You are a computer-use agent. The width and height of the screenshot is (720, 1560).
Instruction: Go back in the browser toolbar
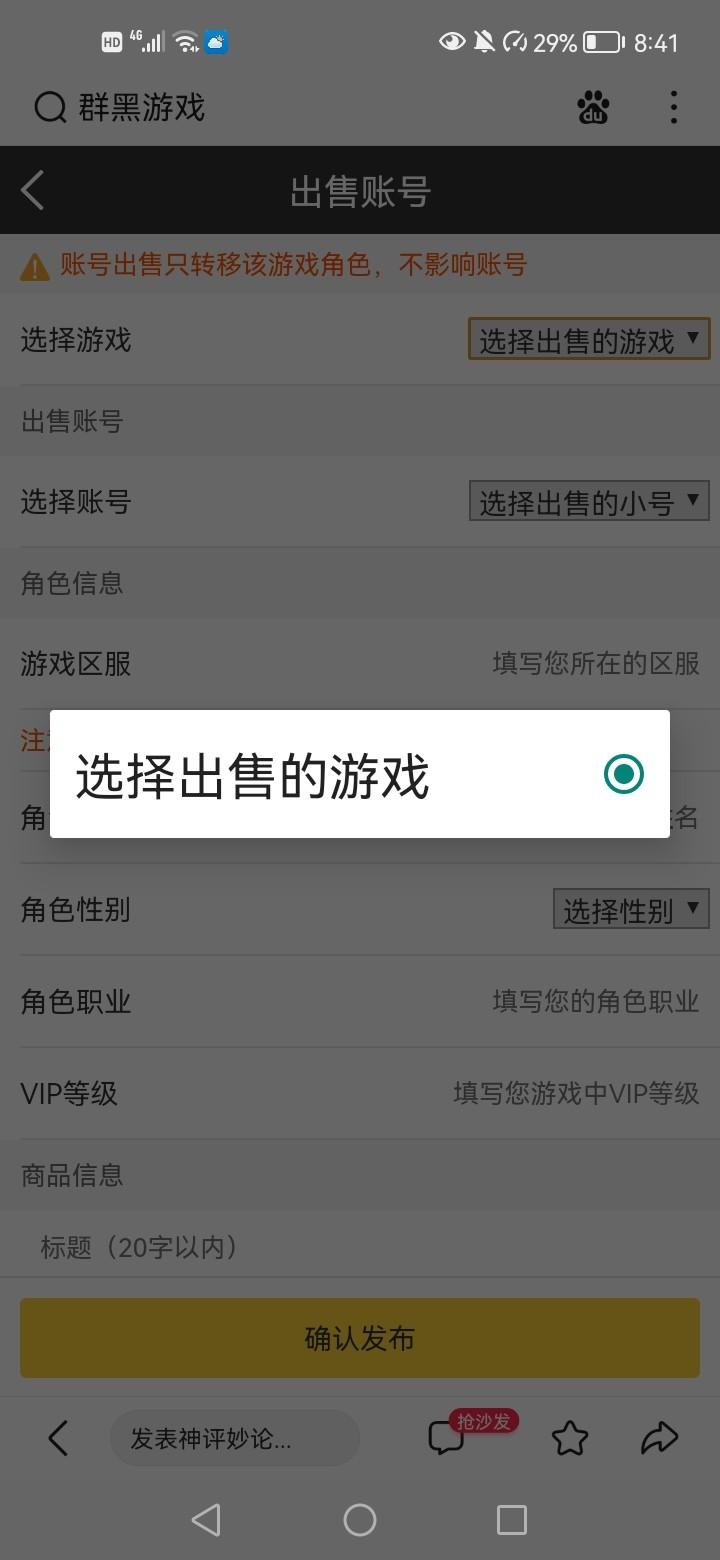58,1439
